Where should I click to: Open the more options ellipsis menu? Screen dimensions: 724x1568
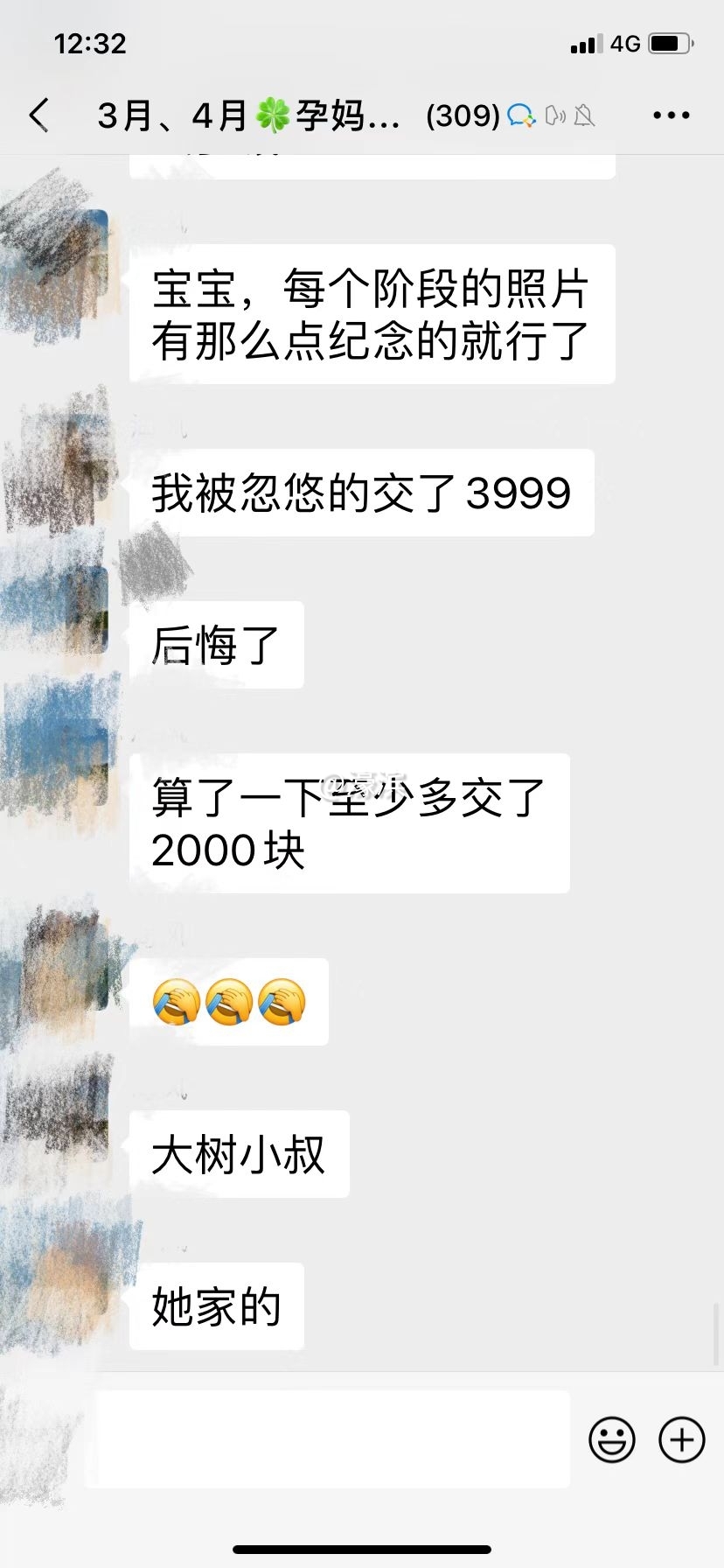click(671, 115)
